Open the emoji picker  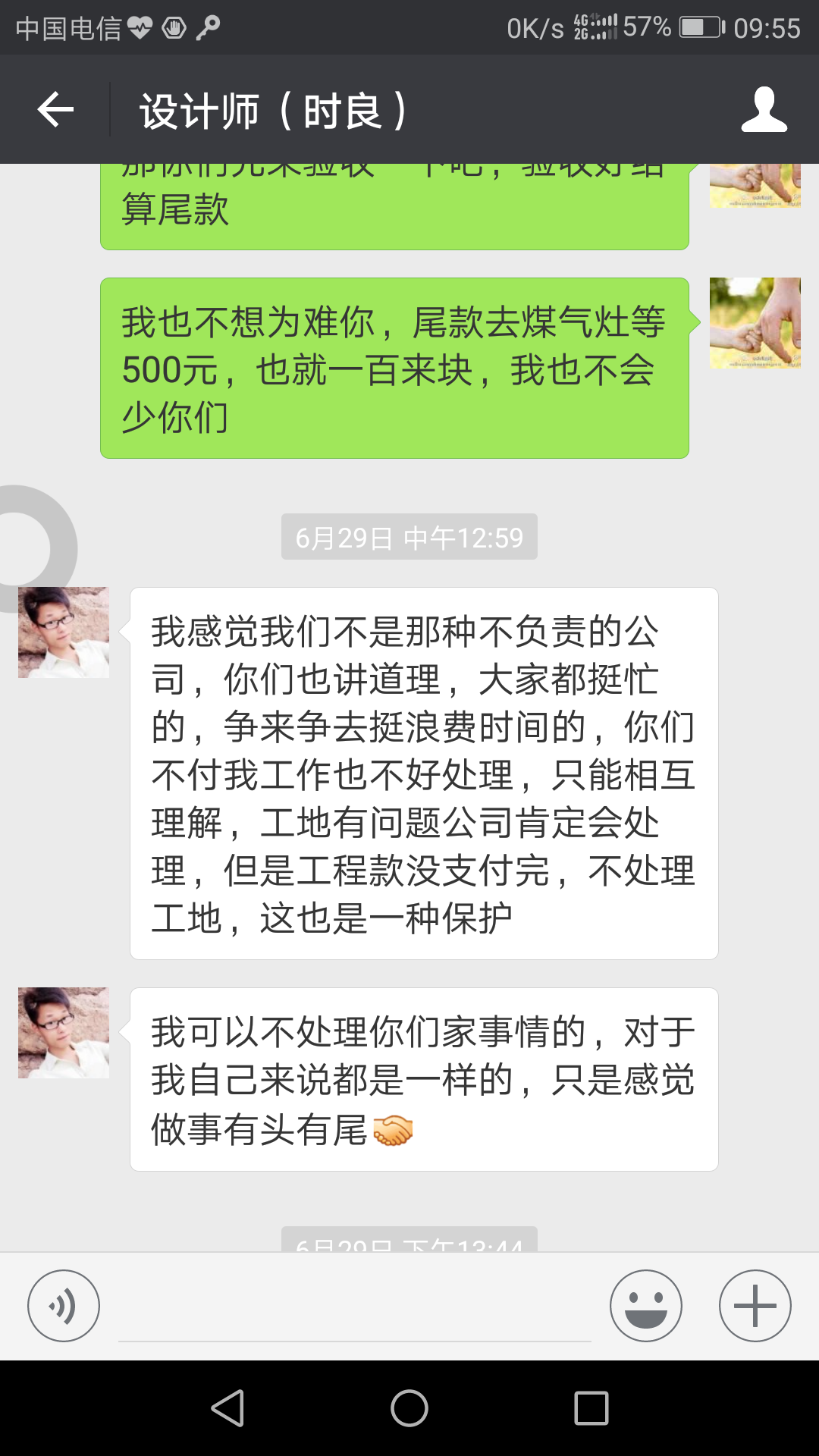coord(645,1306)
